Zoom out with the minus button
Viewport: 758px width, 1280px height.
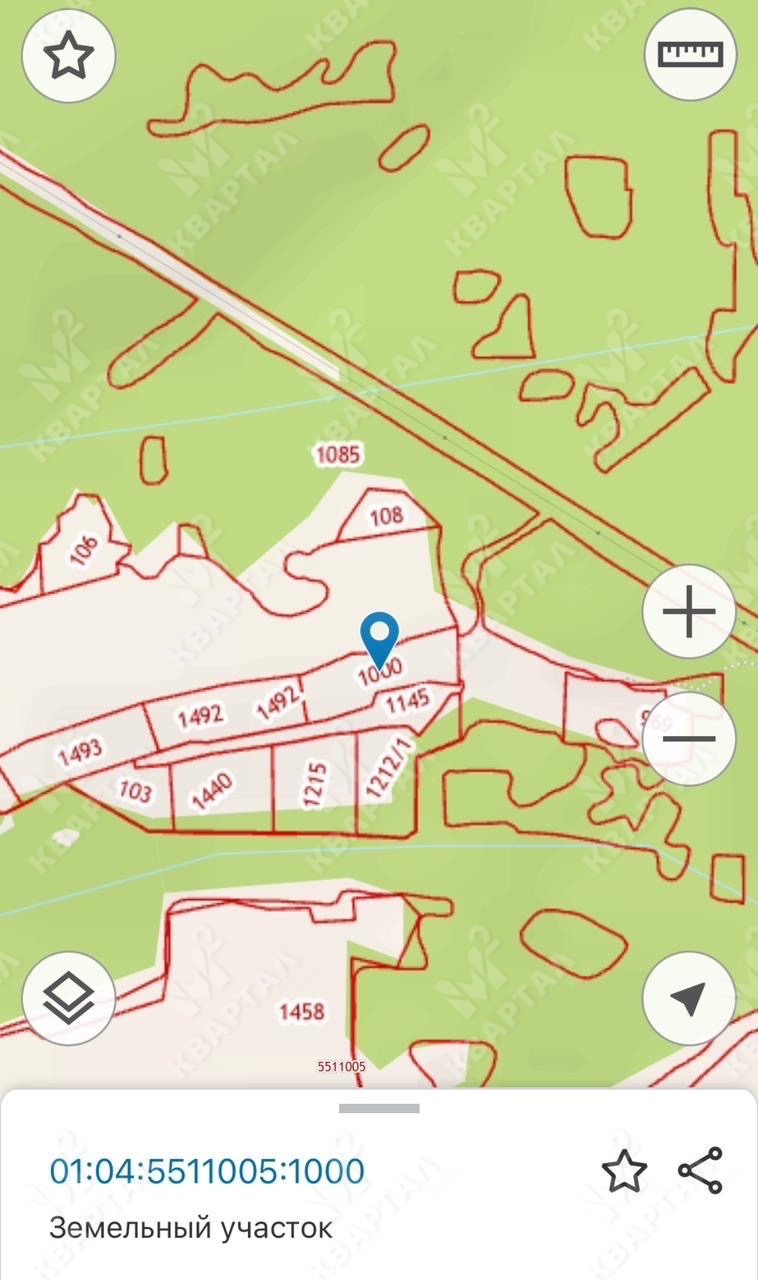tap(689, 740)
